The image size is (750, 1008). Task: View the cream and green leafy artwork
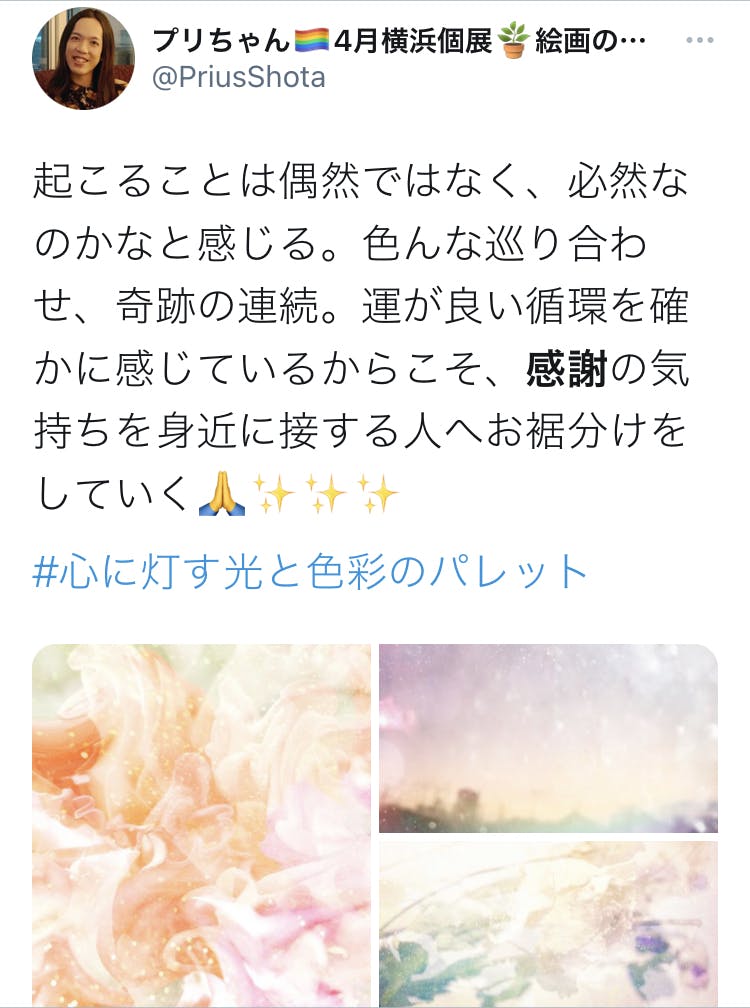[x=548, y=924]
